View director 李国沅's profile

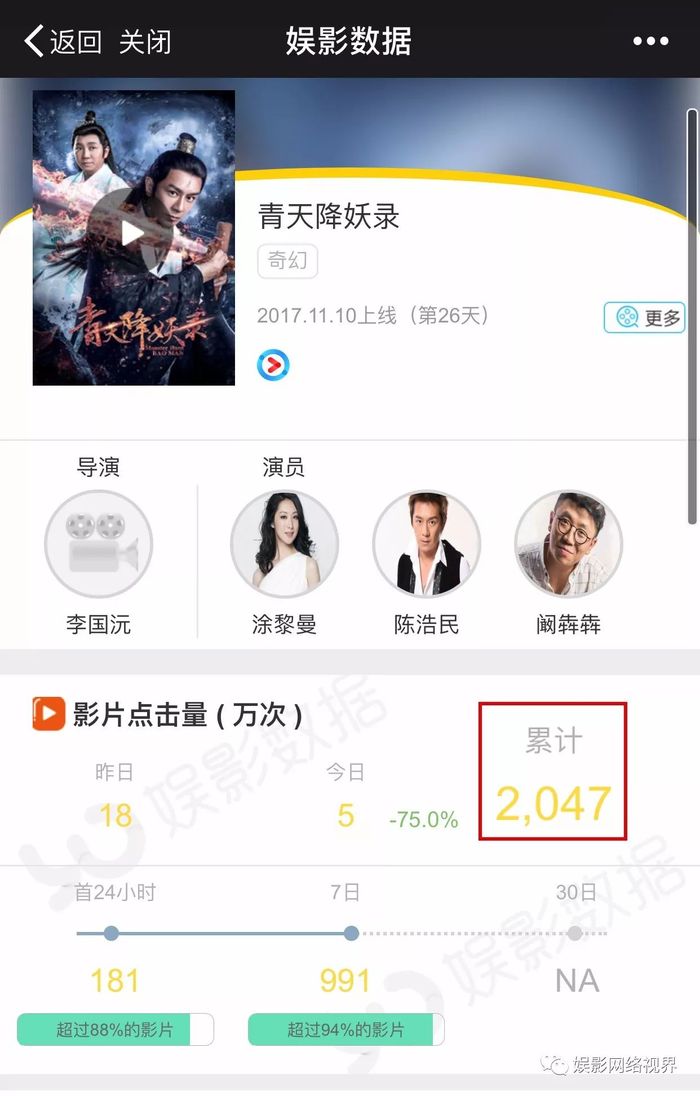98,544
